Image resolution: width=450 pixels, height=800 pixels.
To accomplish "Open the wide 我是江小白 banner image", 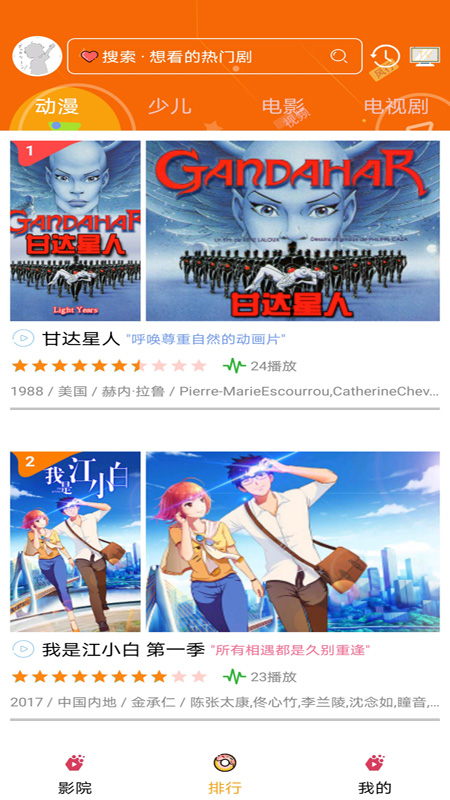I will (293, 542).
